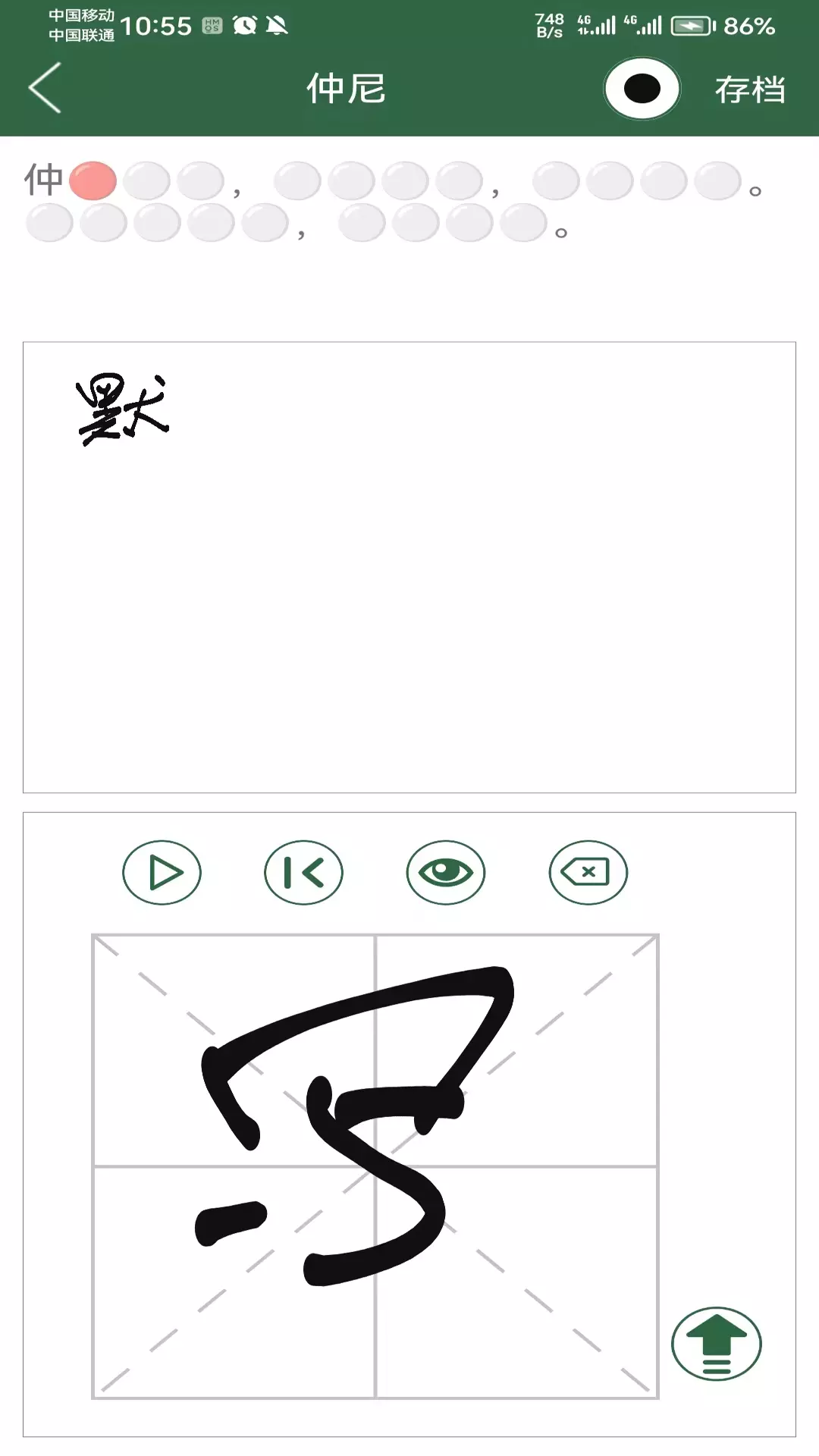The image size is (819, 1456).
Task: Jump back to the first stroke
Action: (x=303, y=872)
